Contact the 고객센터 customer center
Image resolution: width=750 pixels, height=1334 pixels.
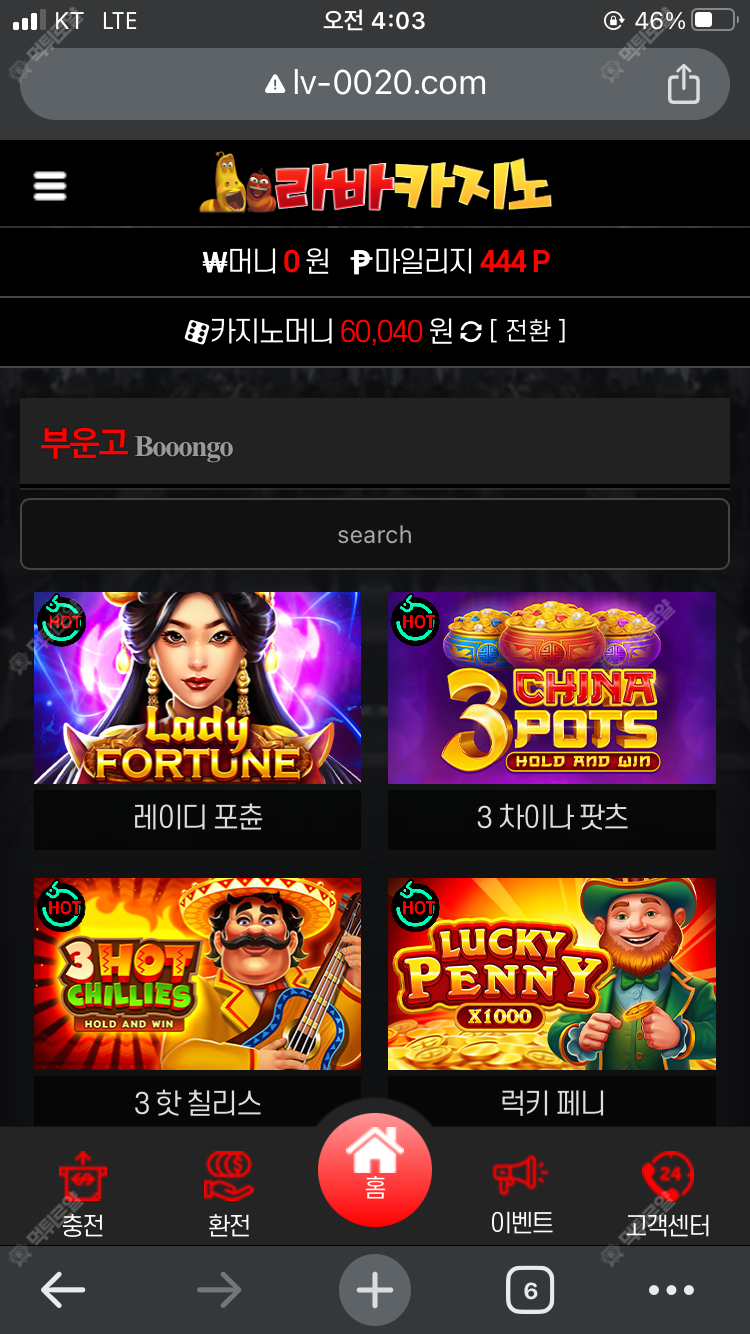667,1192
